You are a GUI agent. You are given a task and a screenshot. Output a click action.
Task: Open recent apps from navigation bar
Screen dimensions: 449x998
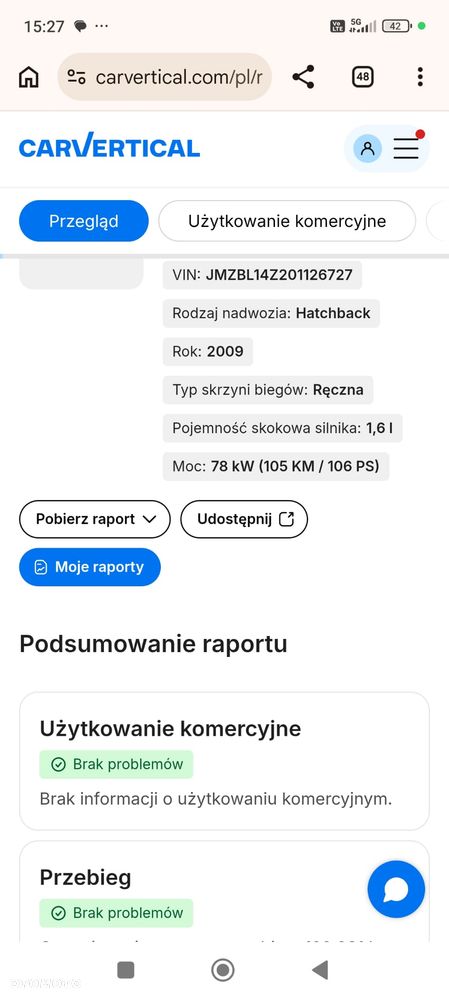tap(126, 970)
